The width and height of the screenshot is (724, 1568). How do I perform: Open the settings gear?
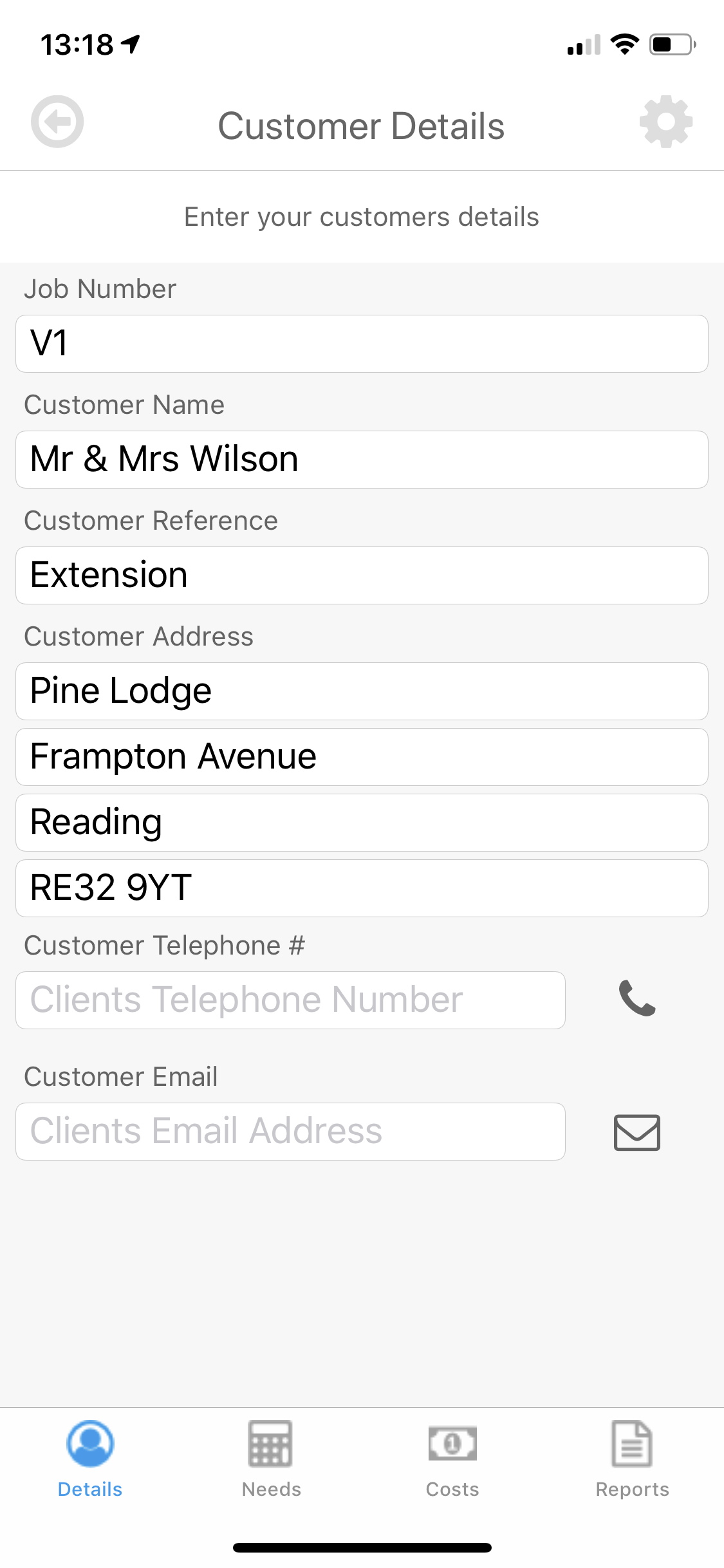tap(665, 122)
